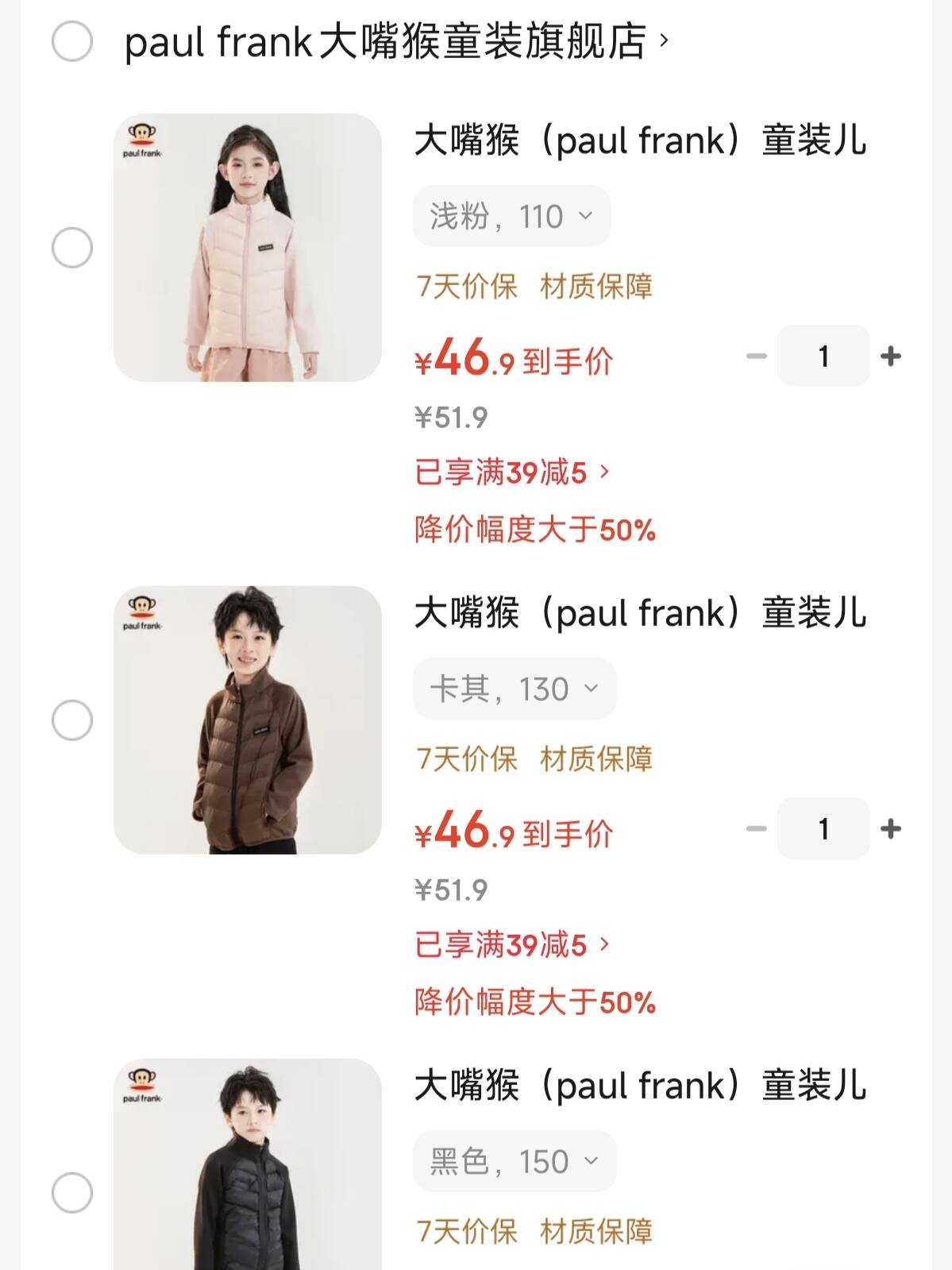Decrease quantity of the 卡其 130 jacket
This screenshot has height=1270, width=952.
pos(756,828)
